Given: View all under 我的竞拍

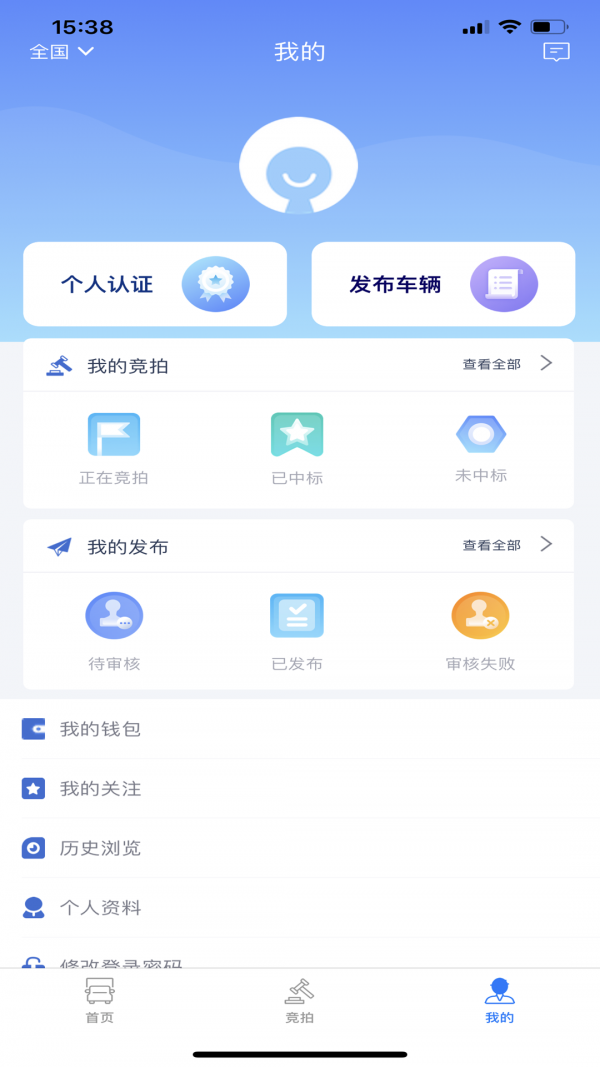Looking at the screenshot, I should pos(506,364).
